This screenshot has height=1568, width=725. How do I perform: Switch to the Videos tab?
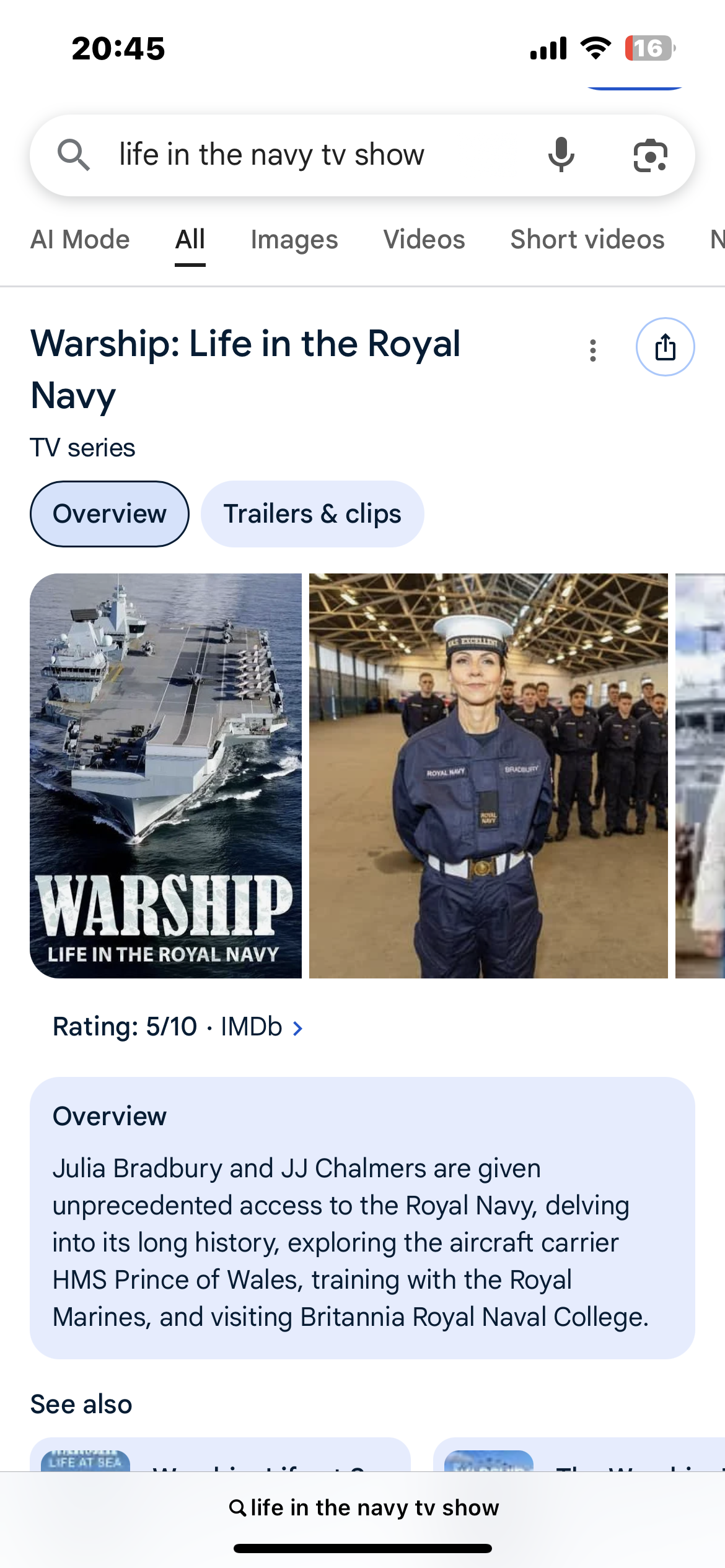[x=424, y=240]
